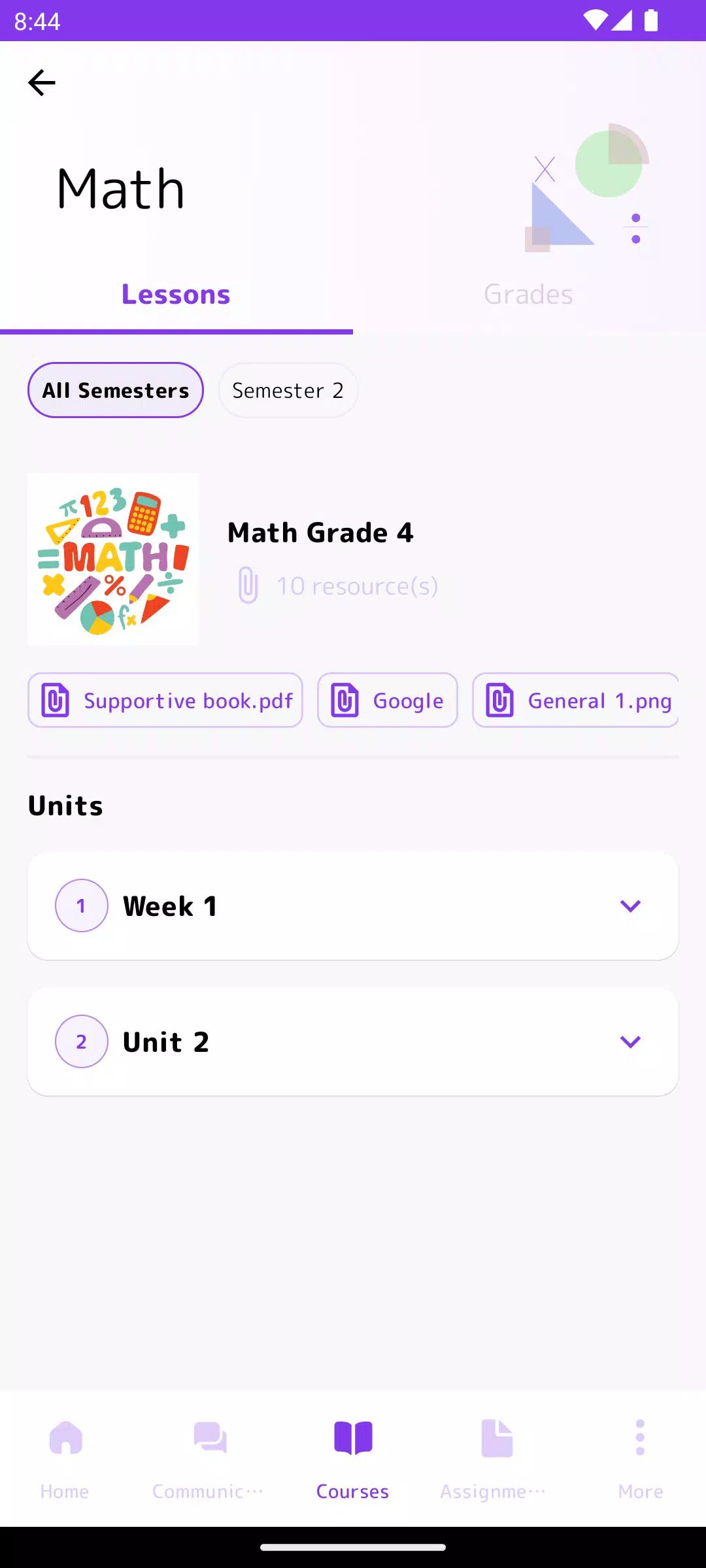Select the All Semesters filter chip
The image size is (706, 1568).
115,390
